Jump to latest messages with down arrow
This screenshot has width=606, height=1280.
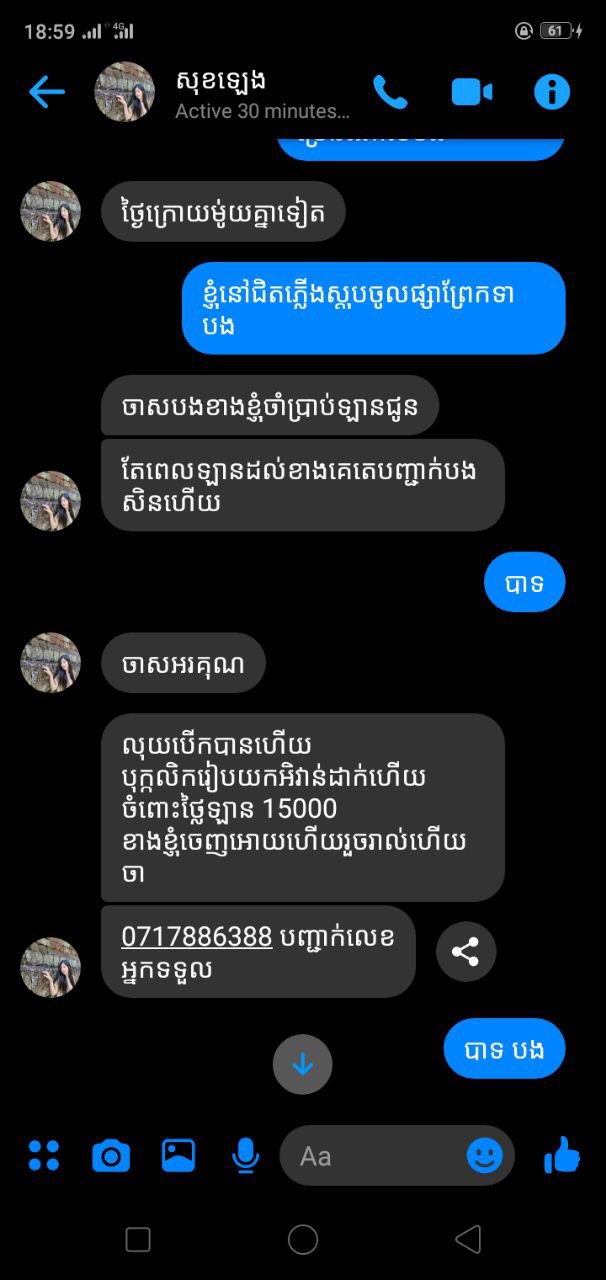pyautogui.click(x=302, y=1065)
